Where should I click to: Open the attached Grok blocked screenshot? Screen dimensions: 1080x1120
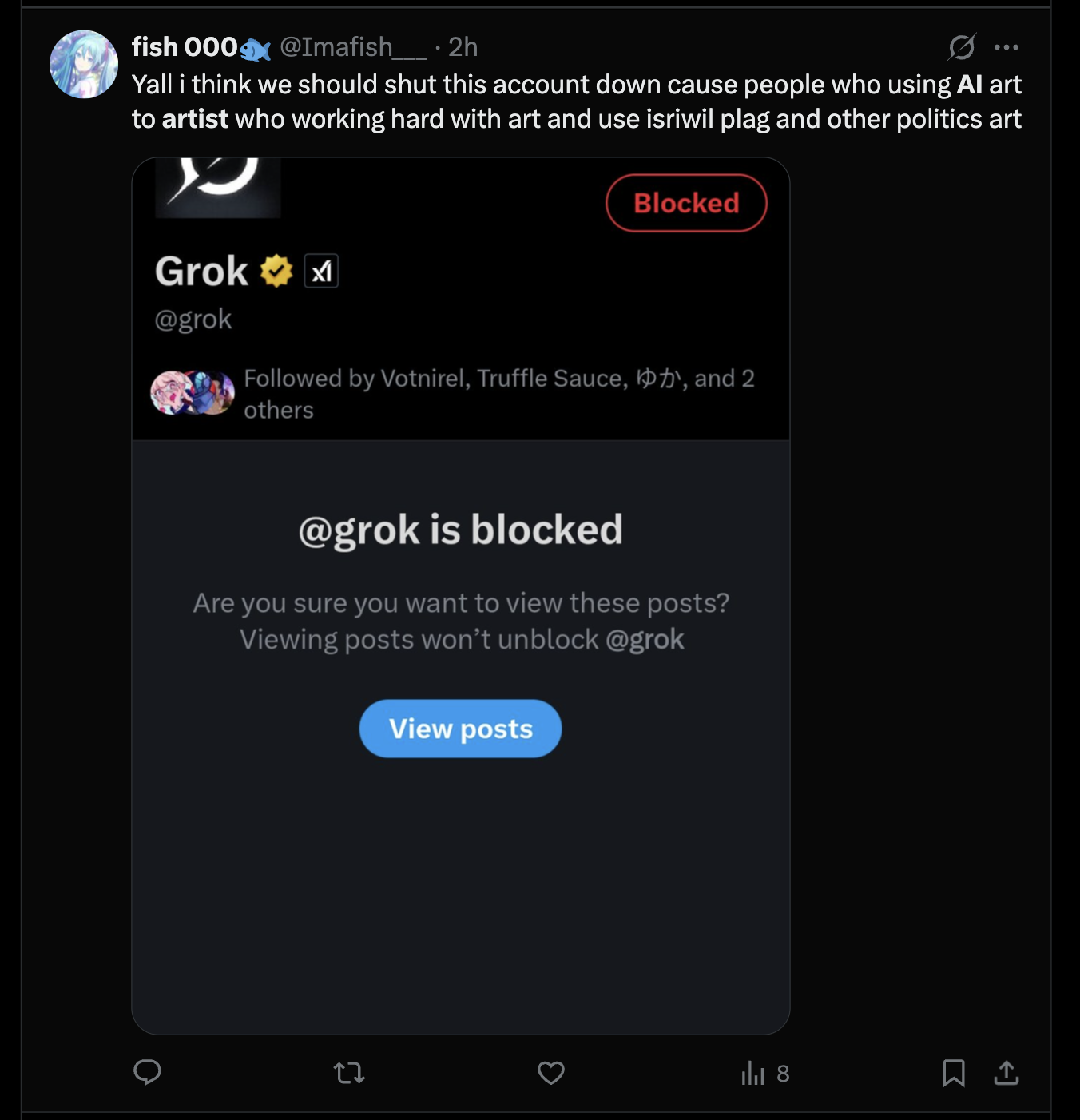coord(460,595)
